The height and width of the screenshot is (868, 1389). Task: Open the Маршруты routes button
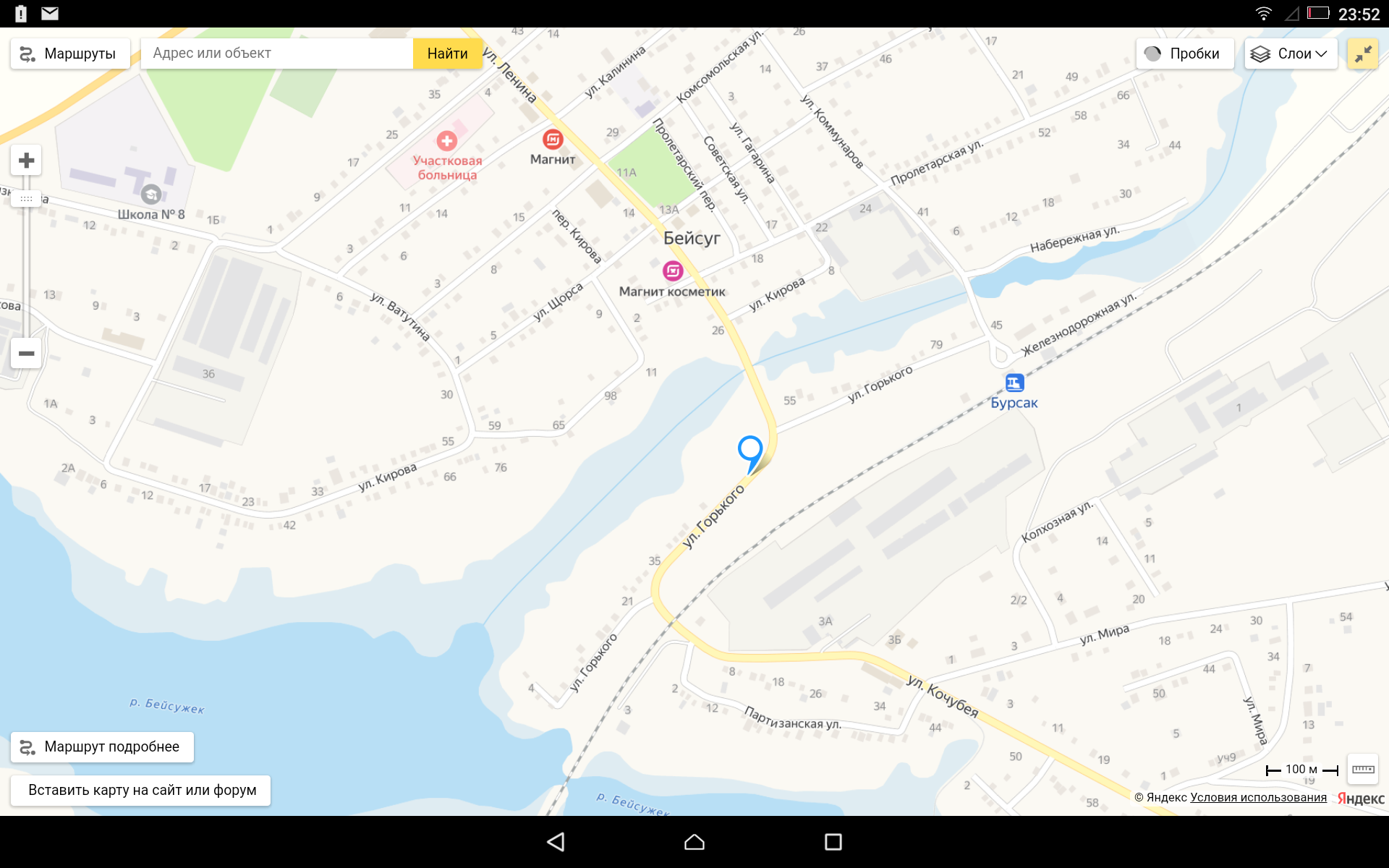(x=69, y=54)
